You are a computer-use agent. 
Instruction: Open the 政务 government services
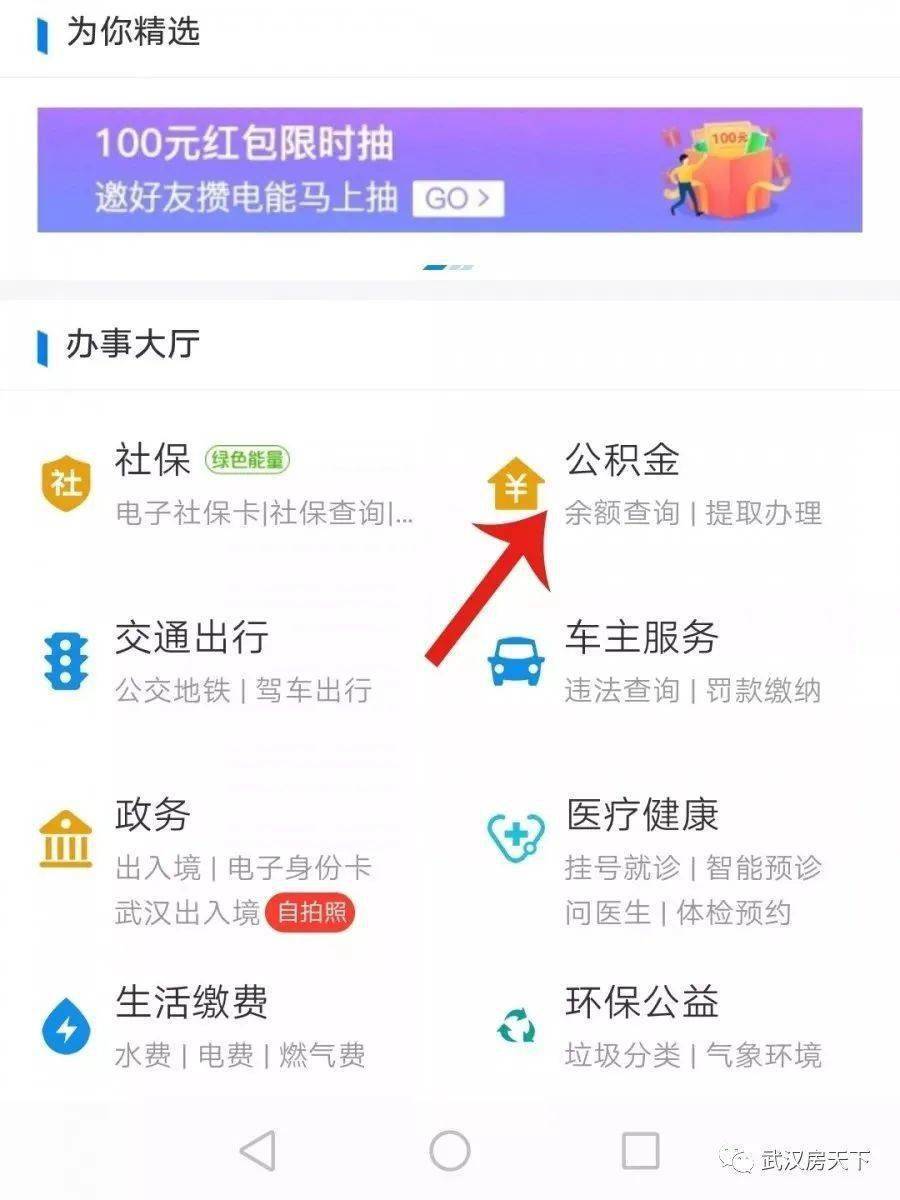(152, 815)
